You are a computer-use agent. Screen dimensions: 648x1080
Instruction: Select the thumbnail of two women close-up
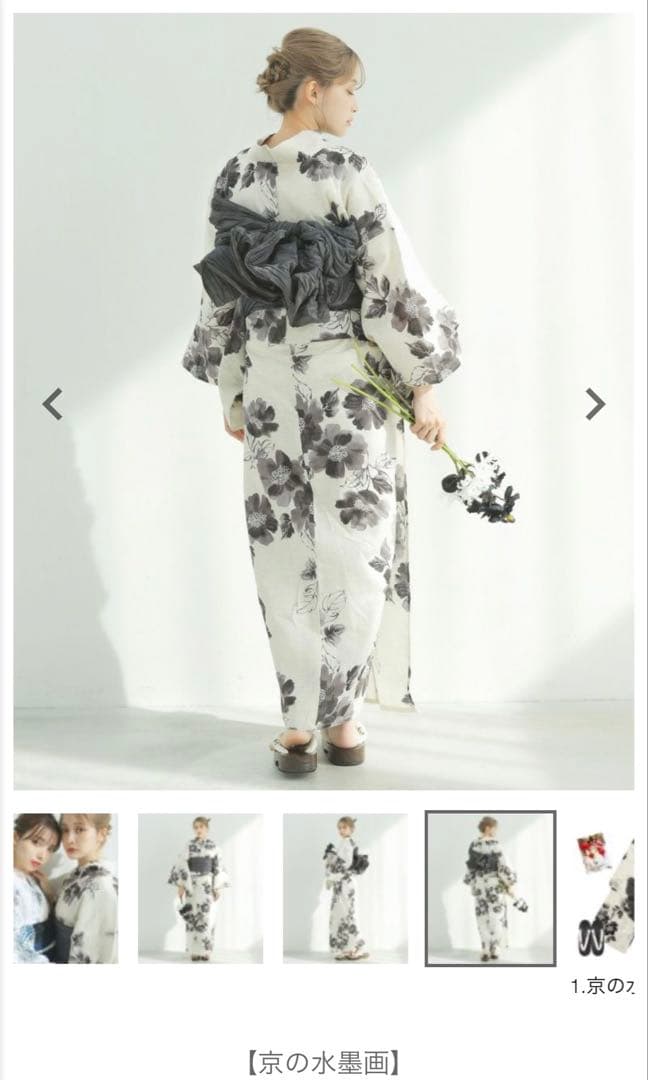66,888
